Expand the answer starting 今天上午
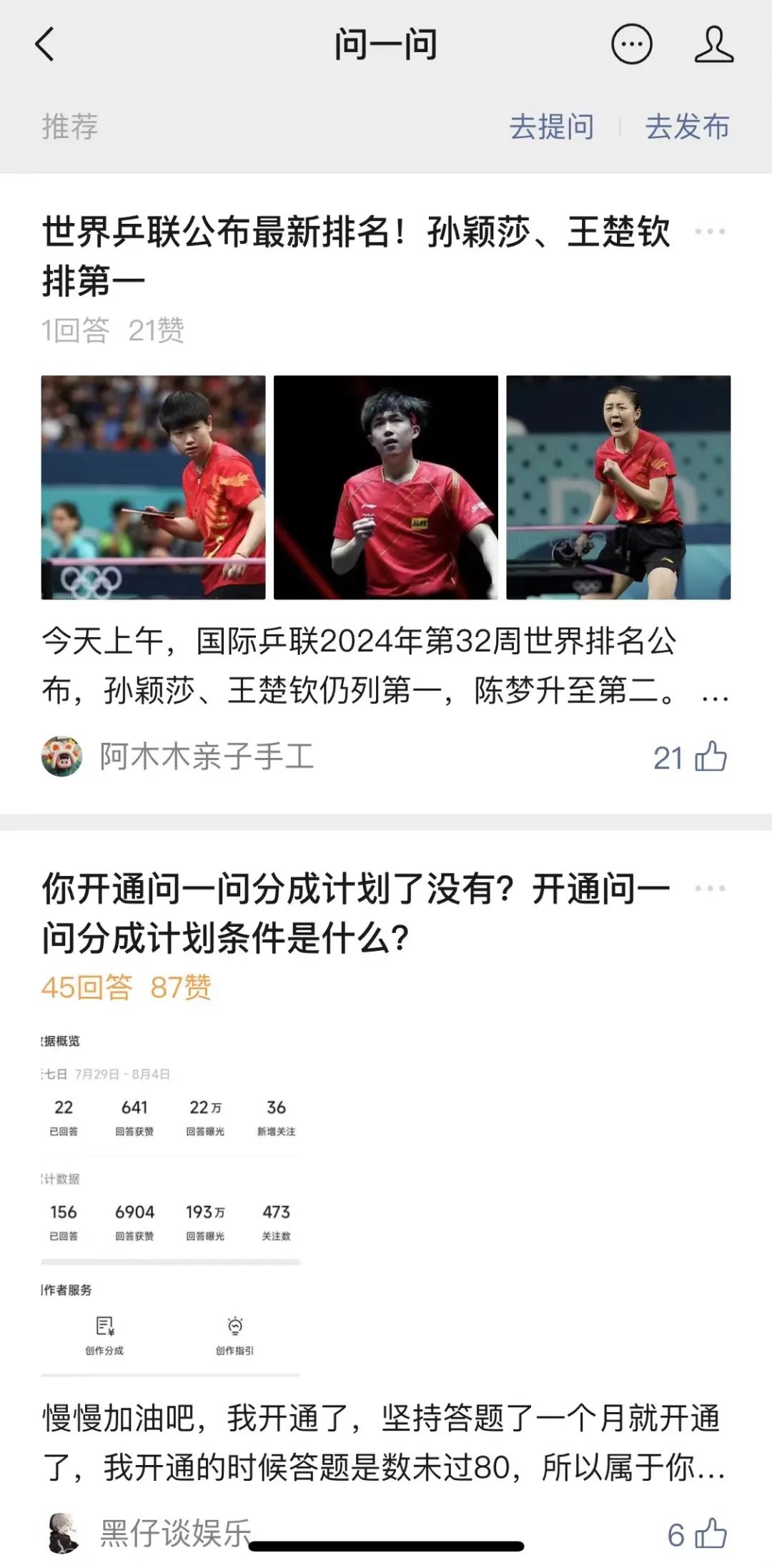 [x=715, y=691]
